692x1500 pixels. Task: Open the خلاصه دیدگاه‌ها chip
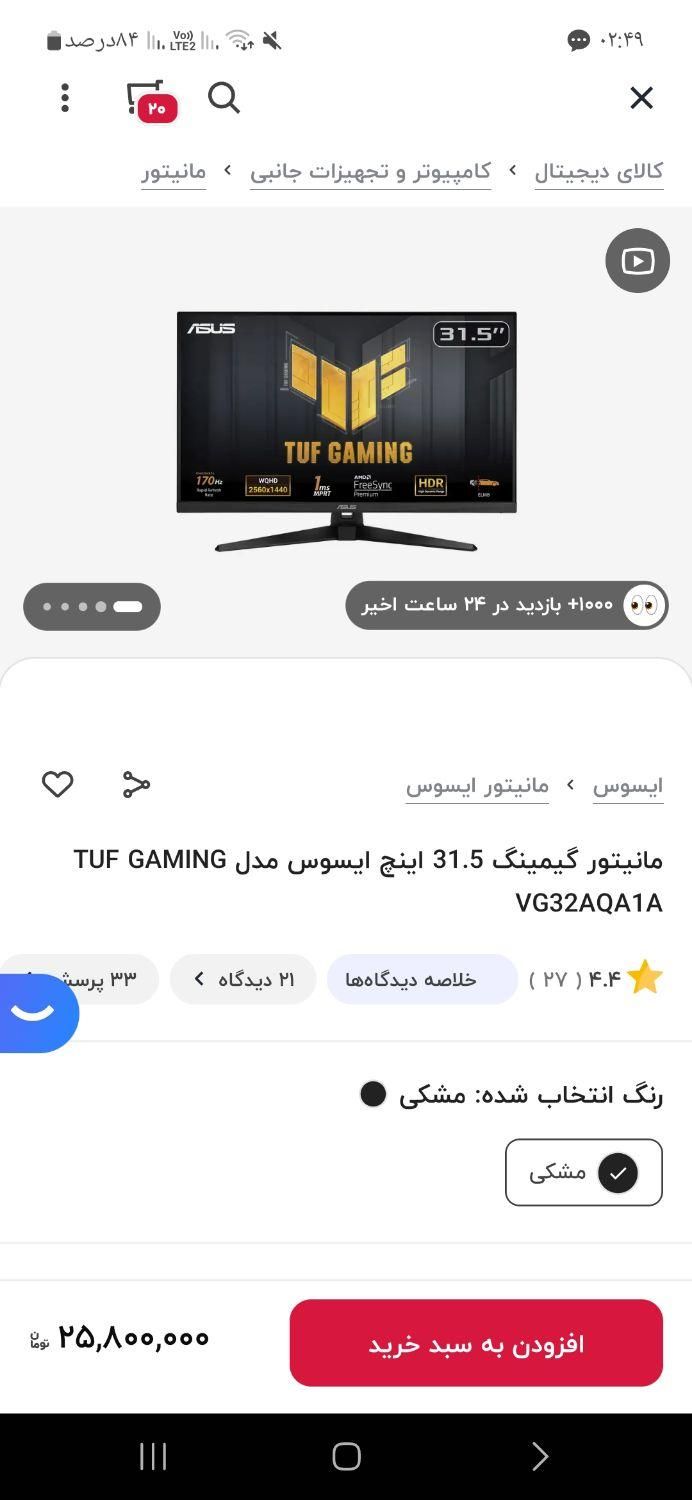pos(421,979)
